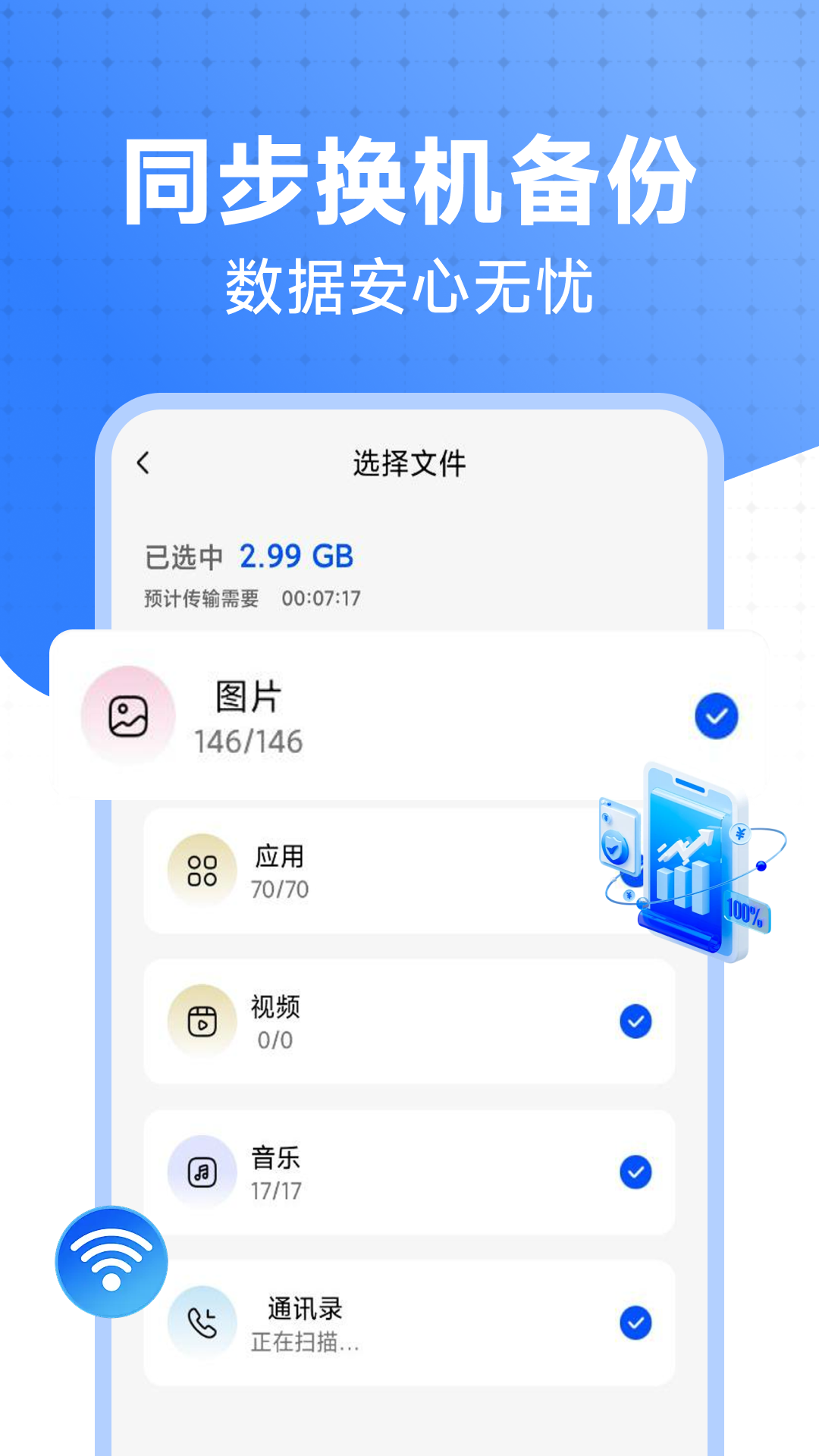Click the 图片 (Pictures) category icon
819x1456 pixels.
pos(125,713)
